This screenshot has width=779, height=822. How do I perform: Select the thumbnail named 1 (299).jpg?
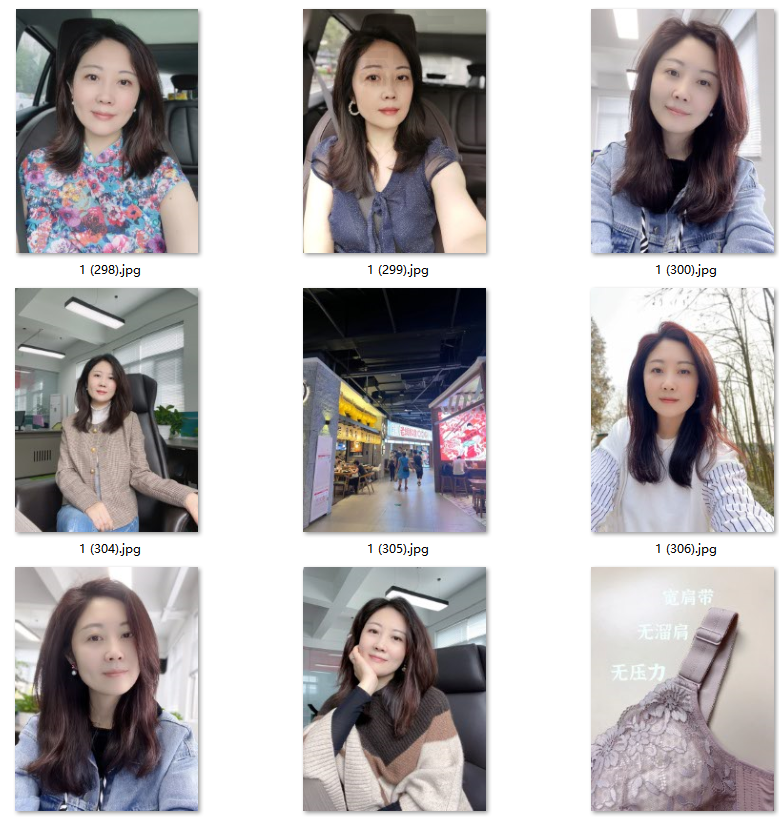394,131
